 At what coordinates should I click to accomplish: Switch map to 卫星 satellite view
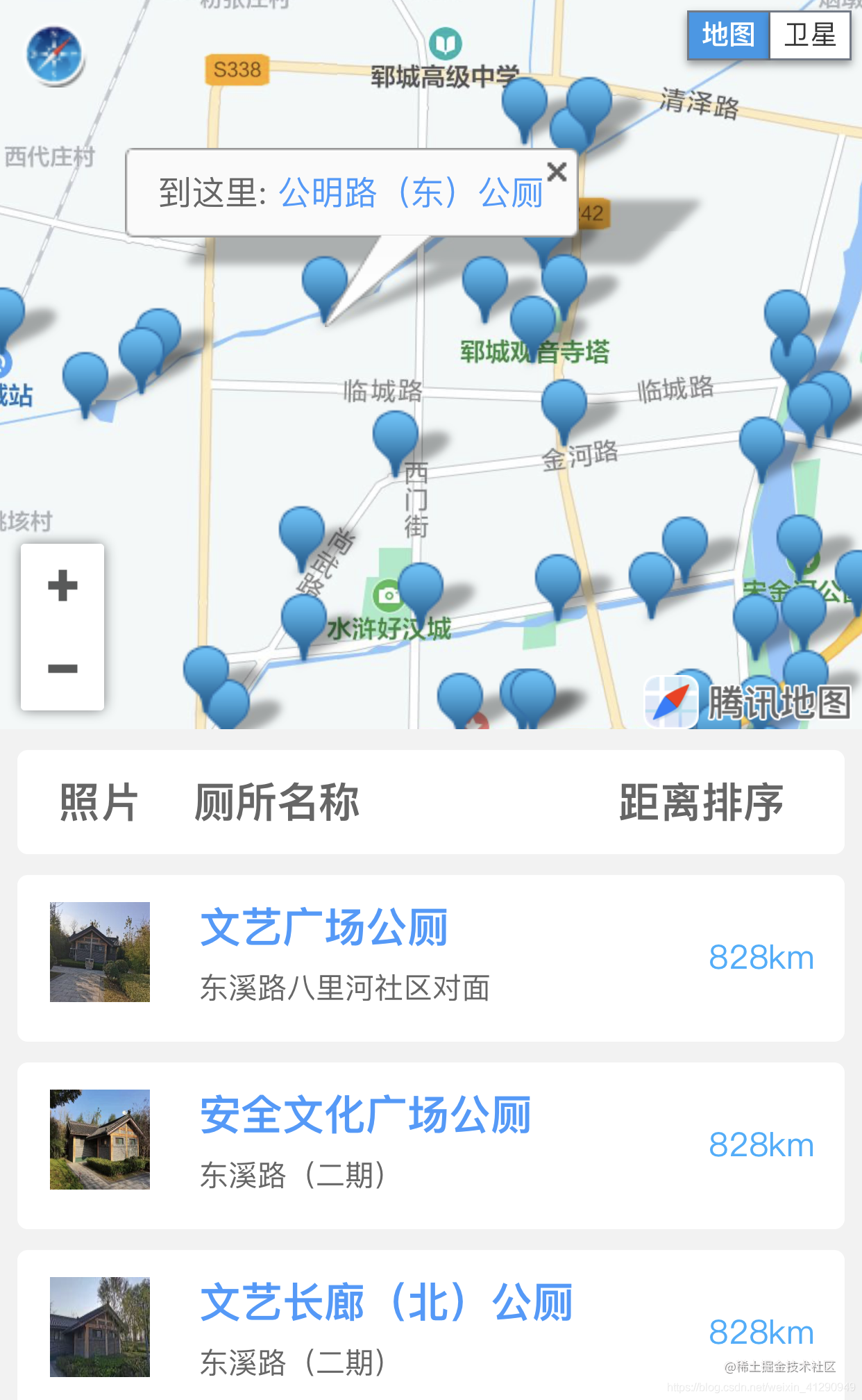(x=810, y=35)
